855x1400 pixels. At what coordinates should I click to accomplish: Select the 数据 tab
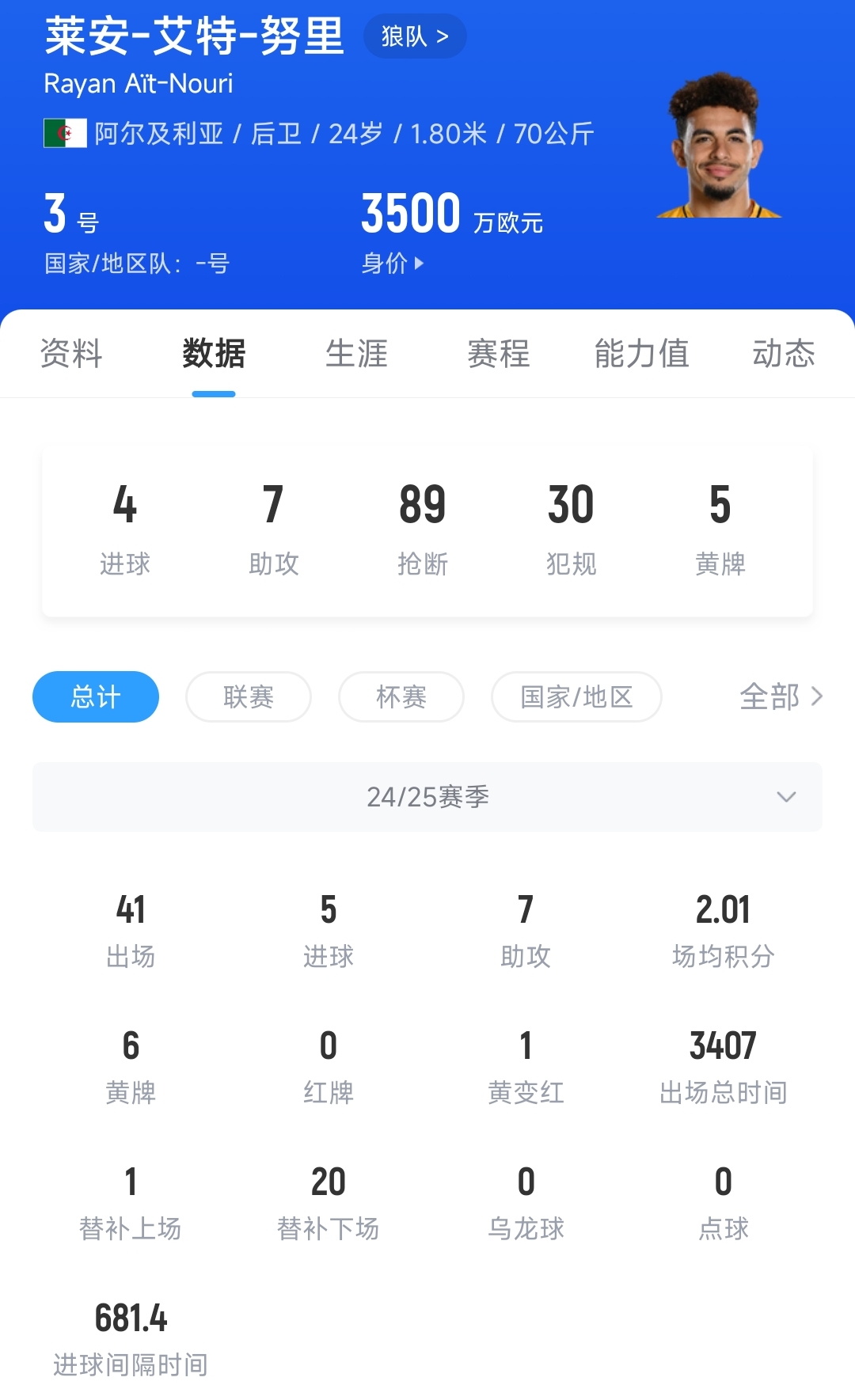click(214, 354)
